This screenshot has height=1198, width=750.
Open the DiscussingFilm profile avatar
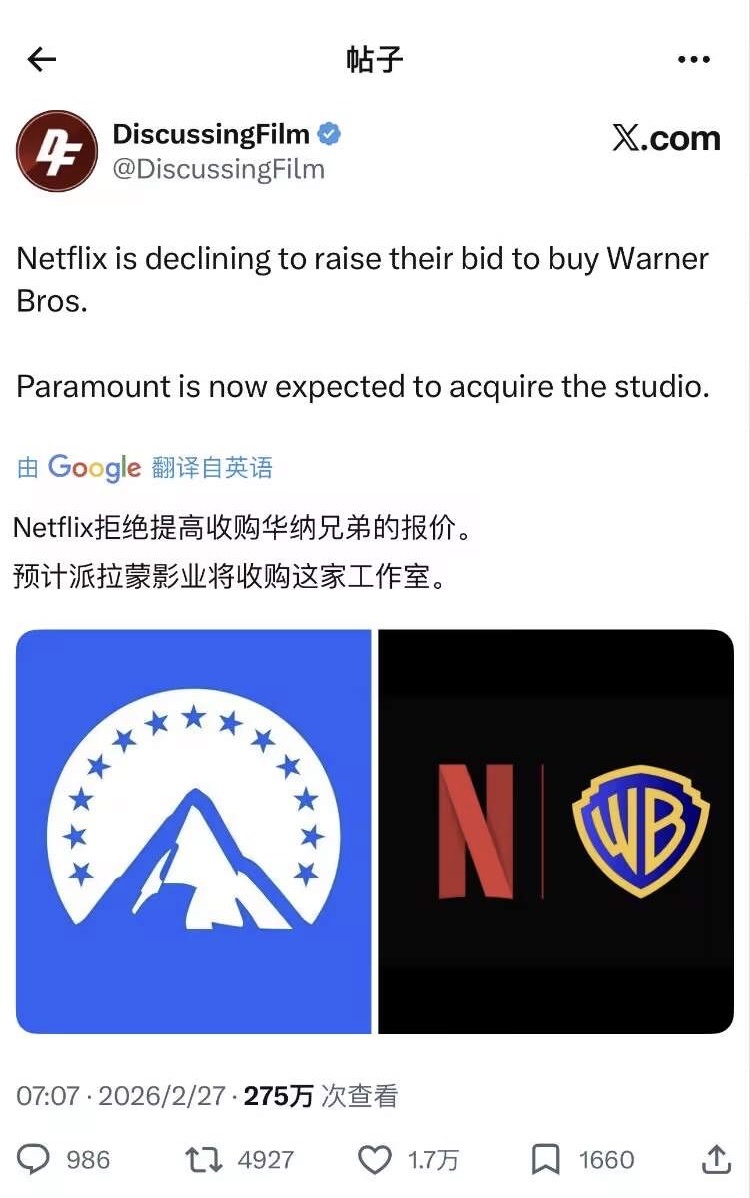pos(57,151)
